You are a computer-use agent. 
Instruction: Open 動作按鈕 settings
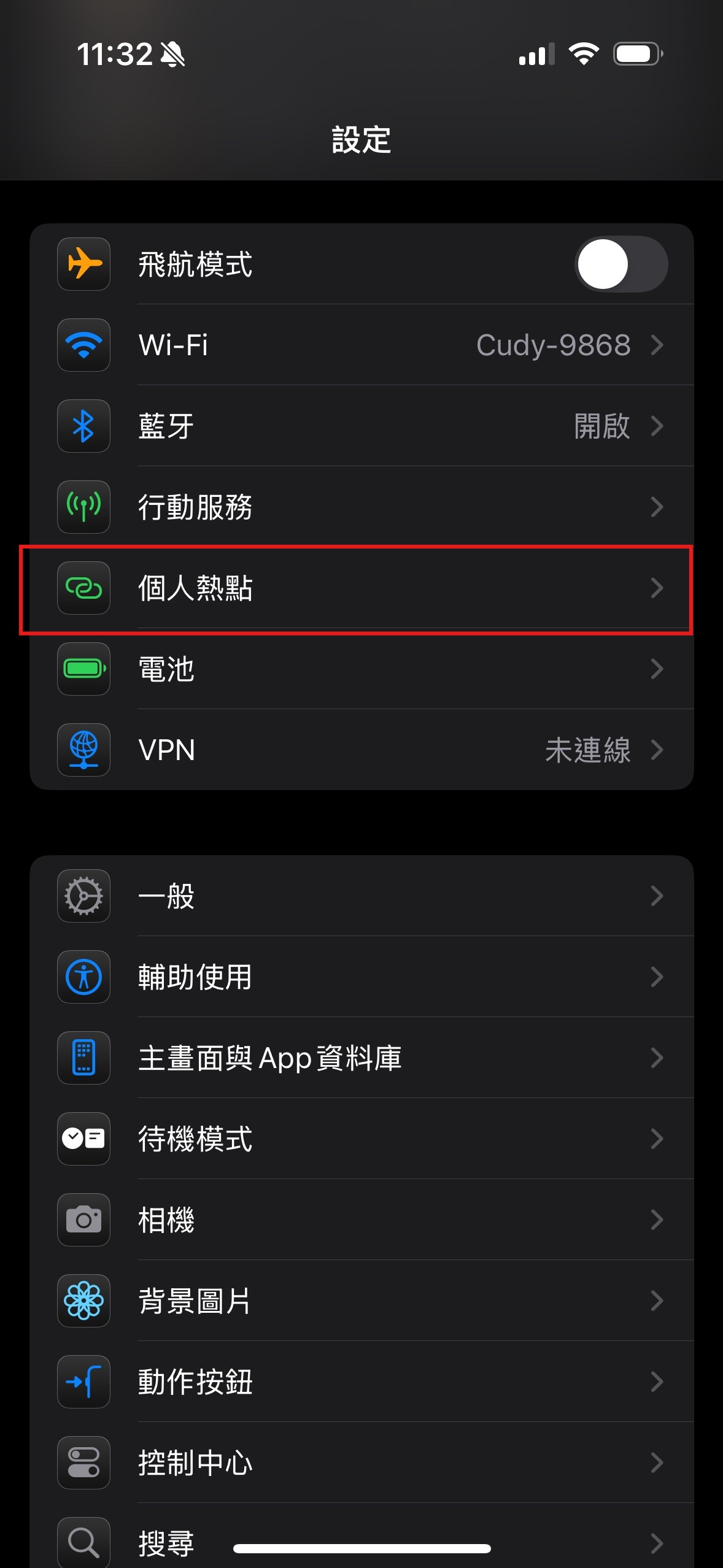click(361, 1382)
